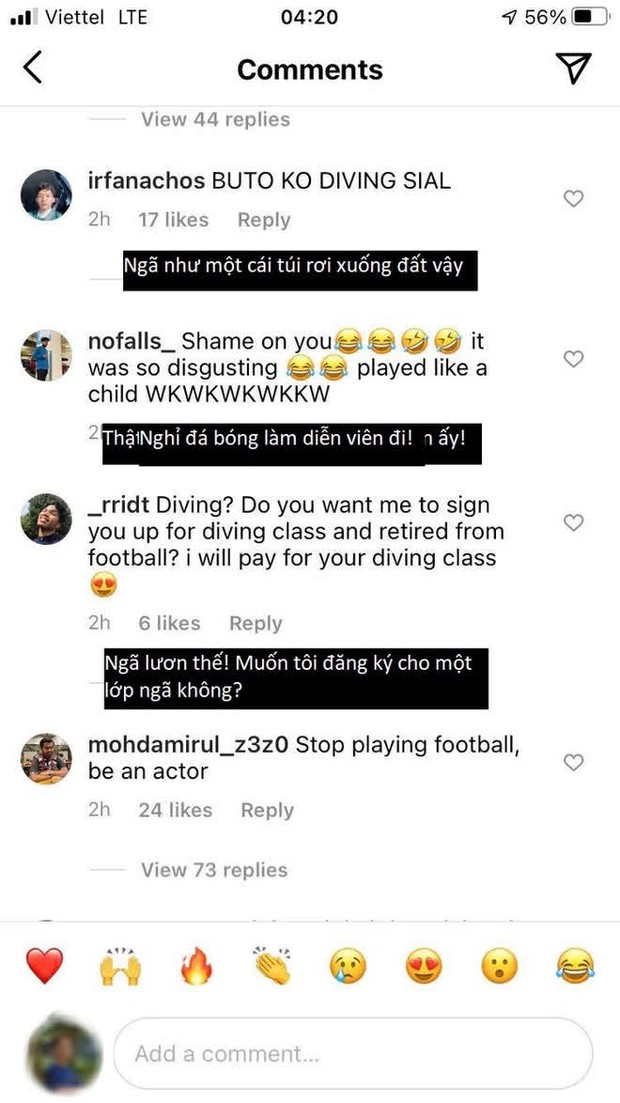Screen dimensions: 620x1103
Task: Open nofalls_ username profile
Action: tap(131, 341)
